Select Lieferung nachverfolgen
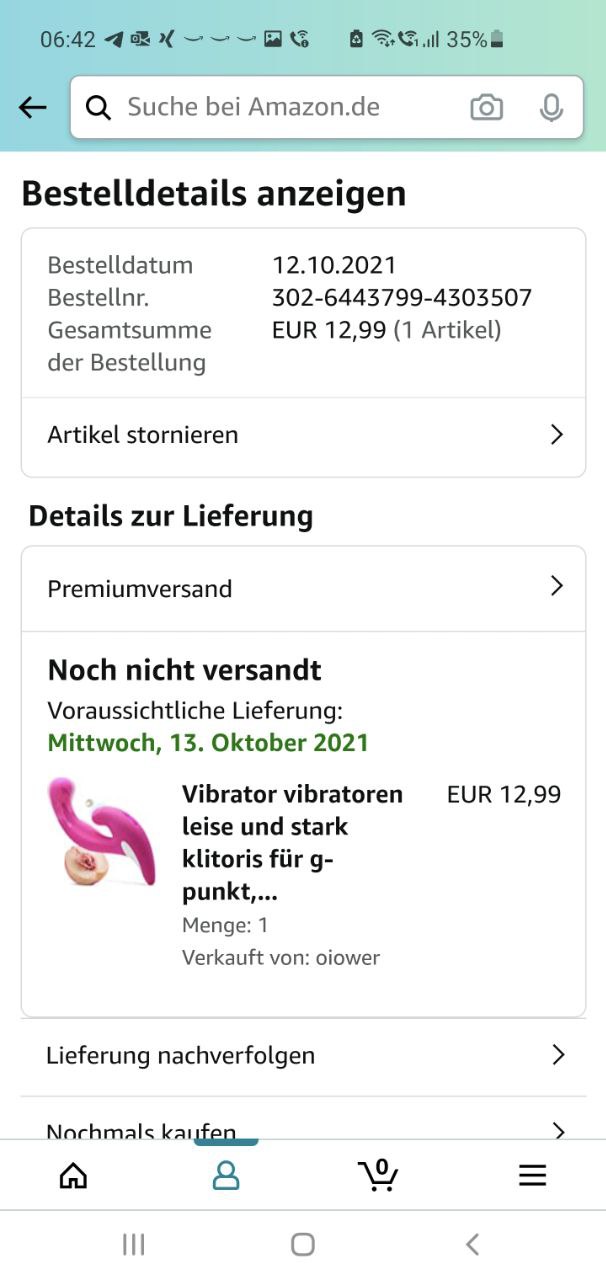Screen dimensions: 606x1280 pos(303,1055)
